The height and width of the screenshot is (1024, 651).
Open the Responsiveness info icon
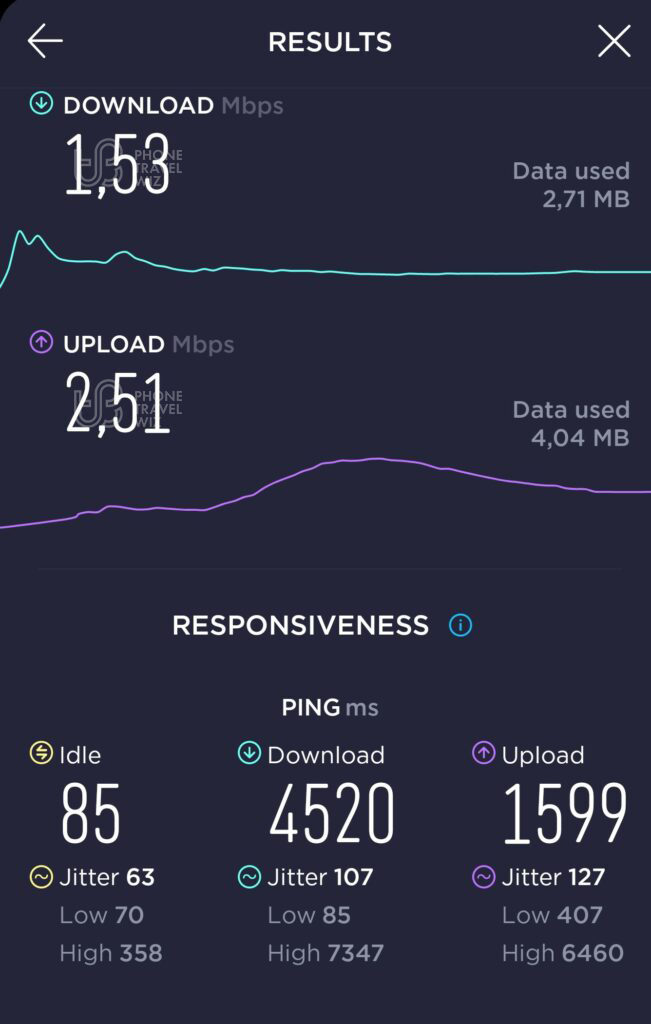coord(460,626)
